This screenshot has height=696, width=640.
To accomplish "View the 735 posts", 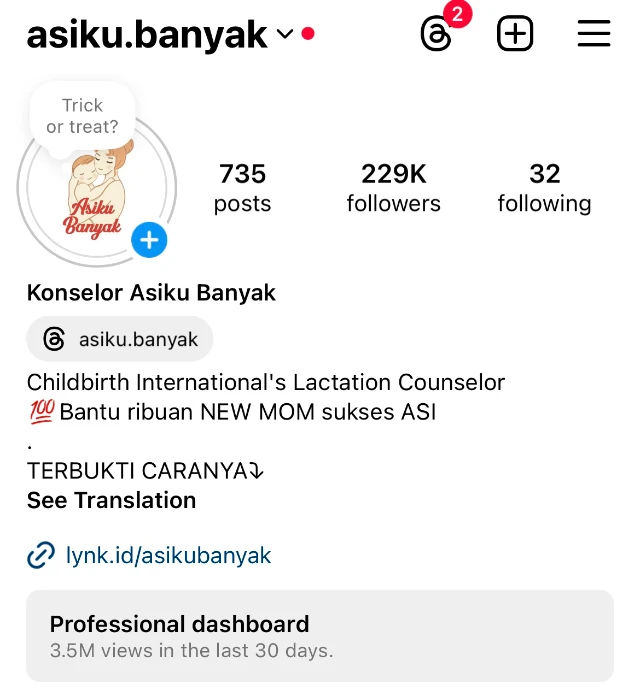I will click(x=242, y=188).
